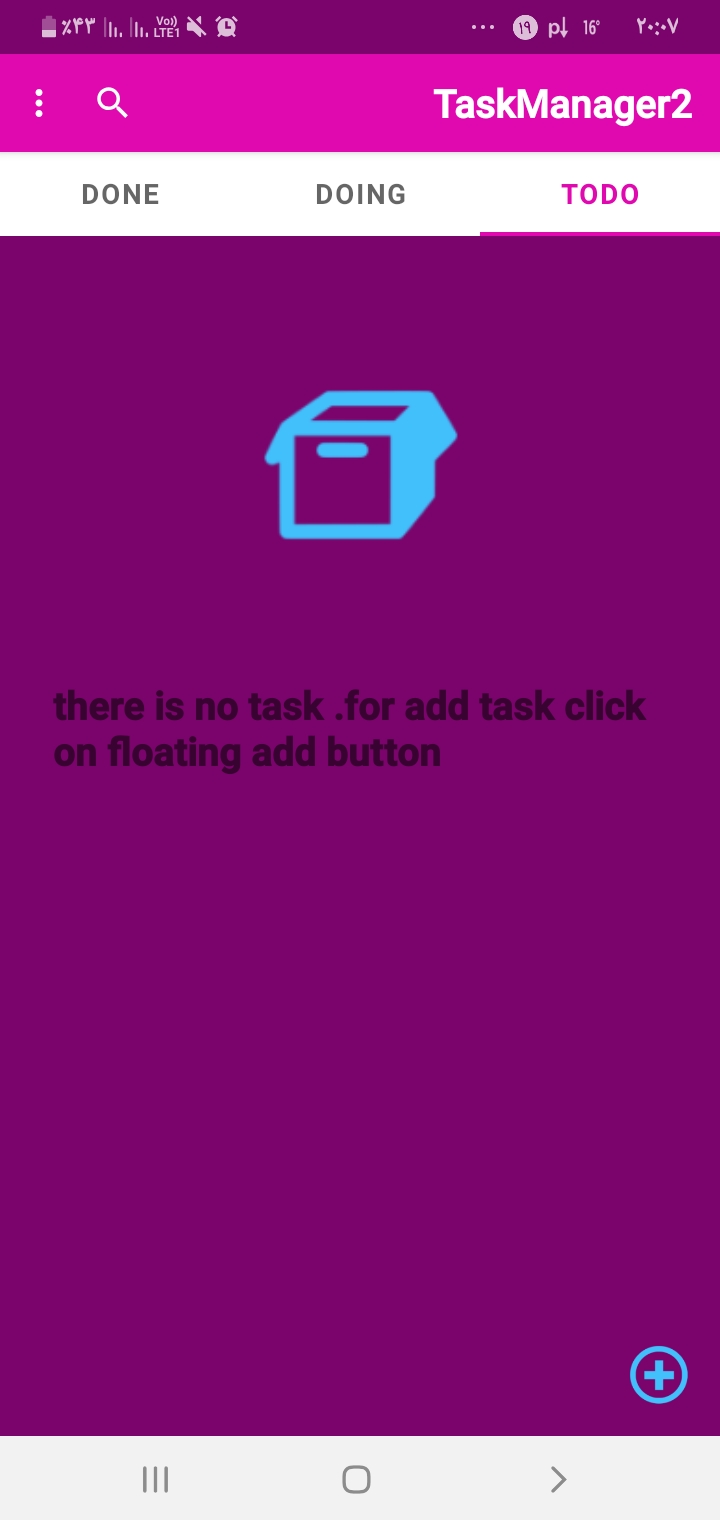
Task: Tap the blue floating add button
Action: 658,1375
